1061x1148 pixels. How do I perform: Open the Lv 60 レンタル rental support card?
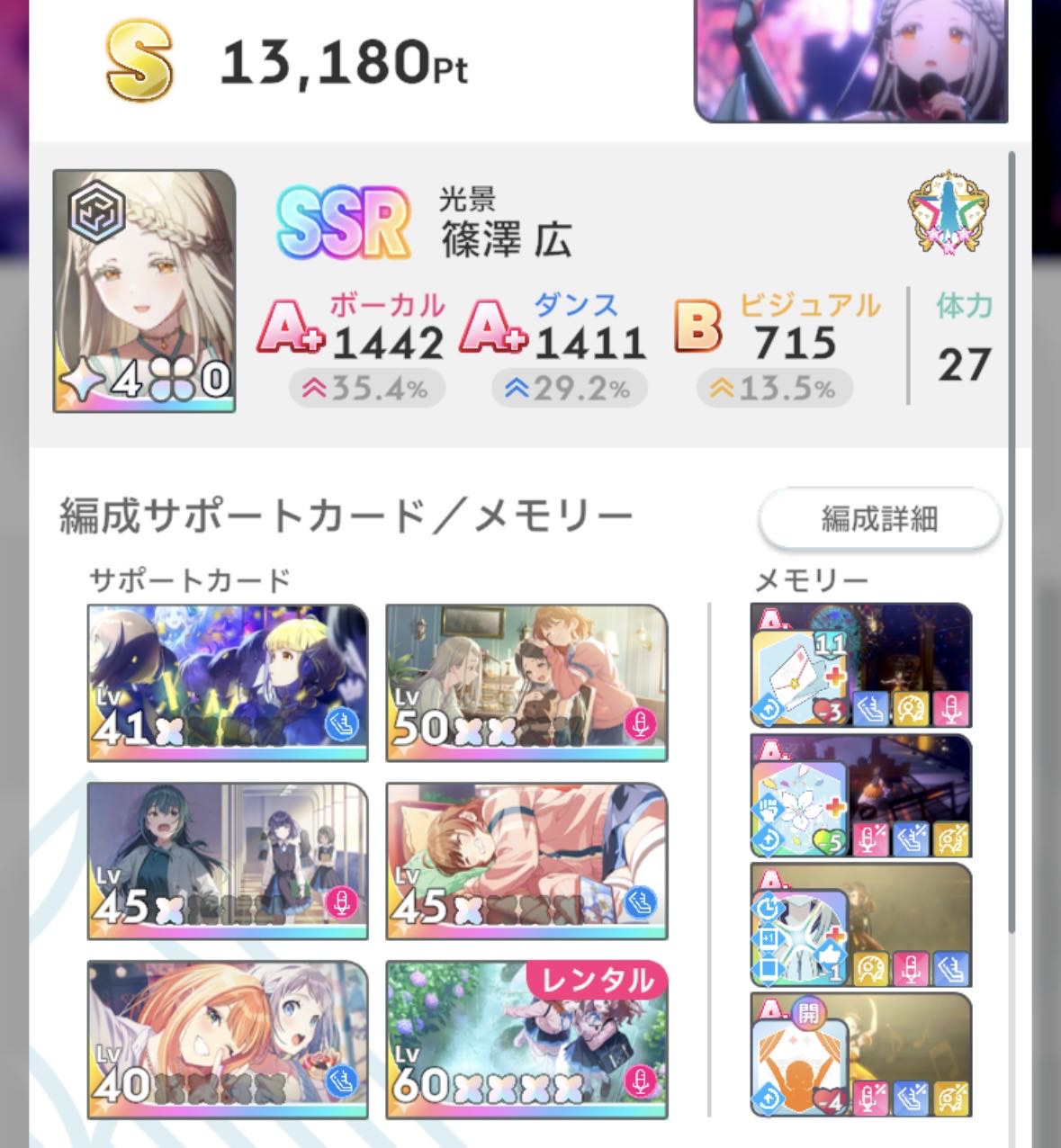526,1039
